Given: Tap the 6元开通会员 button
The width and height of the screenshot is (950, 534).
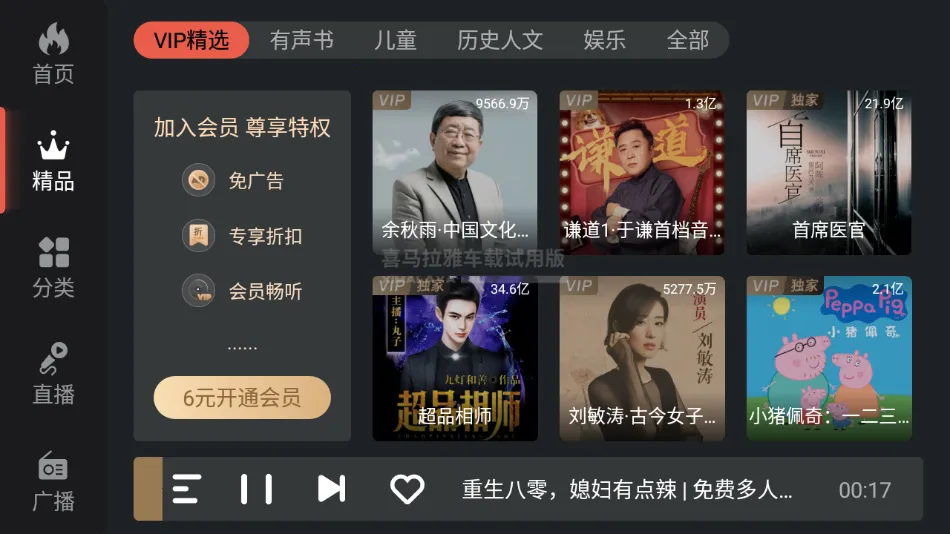Looking at the screenshot, I should (242, 397).
